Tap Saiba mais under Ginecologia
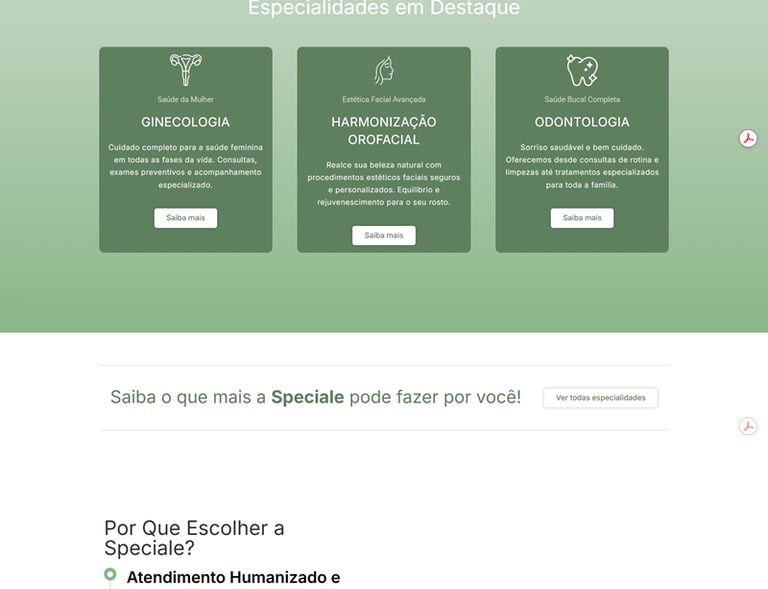This screenshot has height=589, width=768. 185,218
